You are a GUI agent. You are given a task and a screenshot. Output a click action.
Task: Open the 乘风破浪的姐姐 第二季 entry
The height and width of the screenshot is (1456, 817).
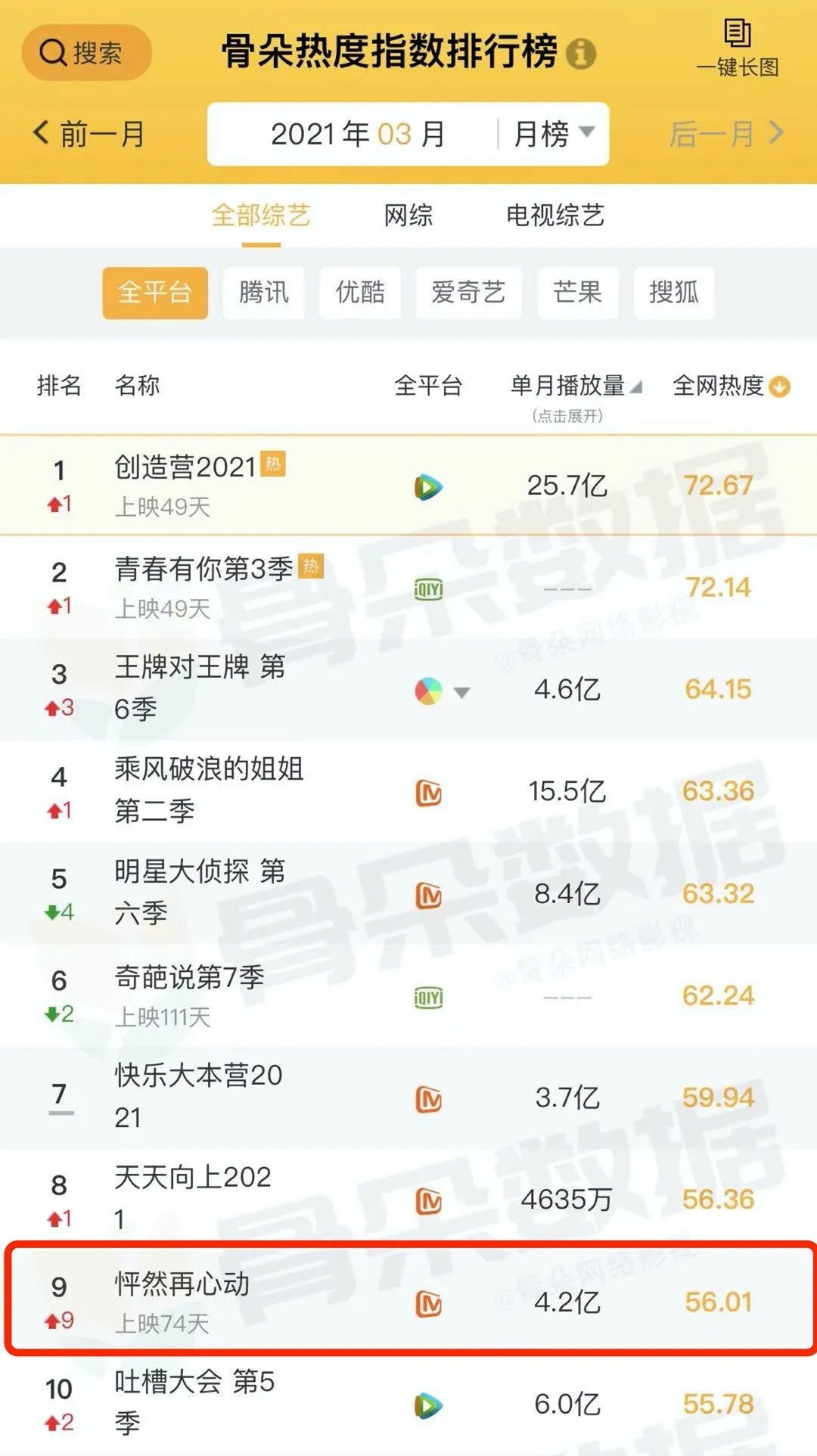tap(408, 791)
